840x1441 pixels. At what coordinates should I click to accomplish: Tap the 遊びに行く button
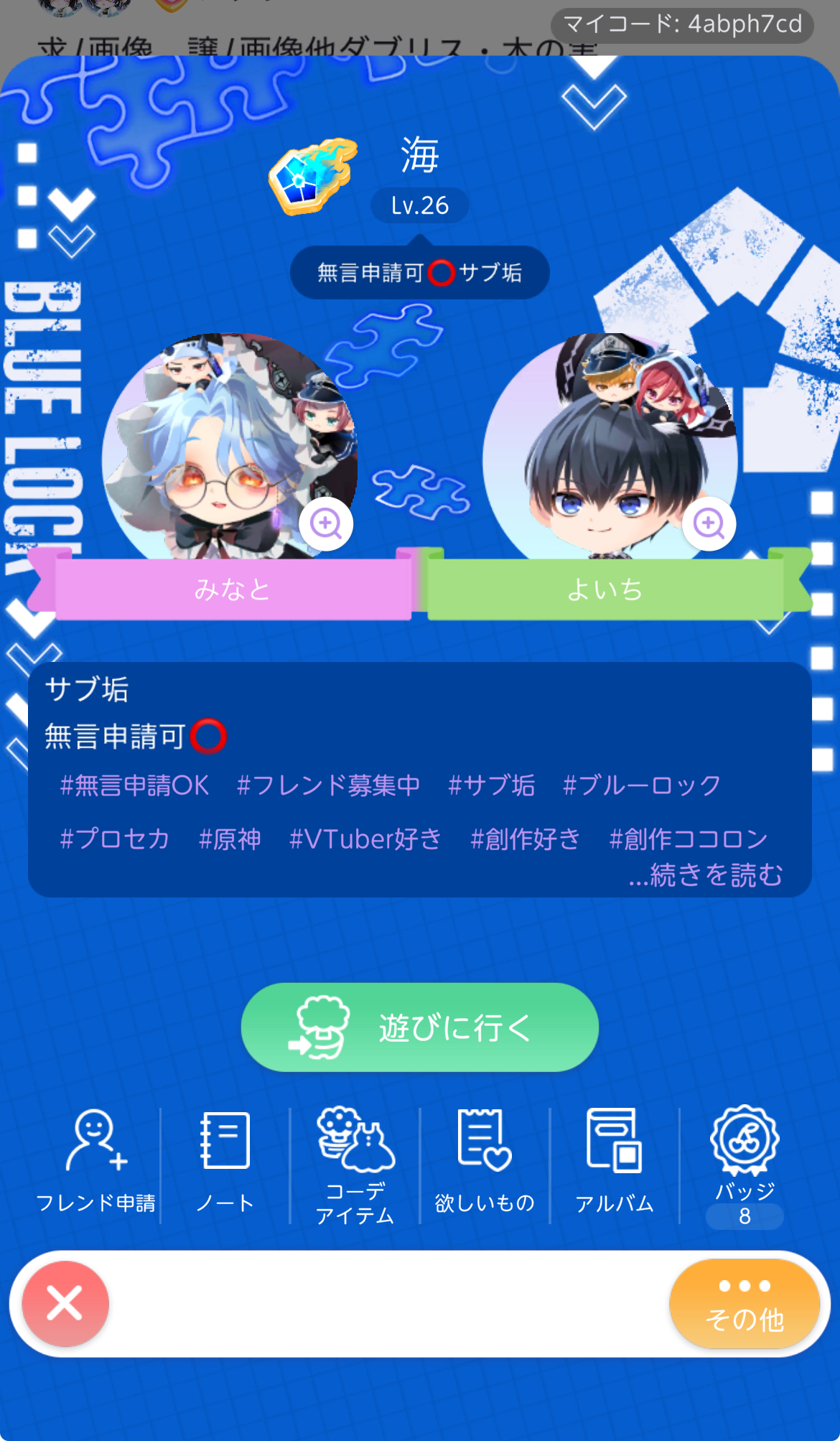(420, 1027)
